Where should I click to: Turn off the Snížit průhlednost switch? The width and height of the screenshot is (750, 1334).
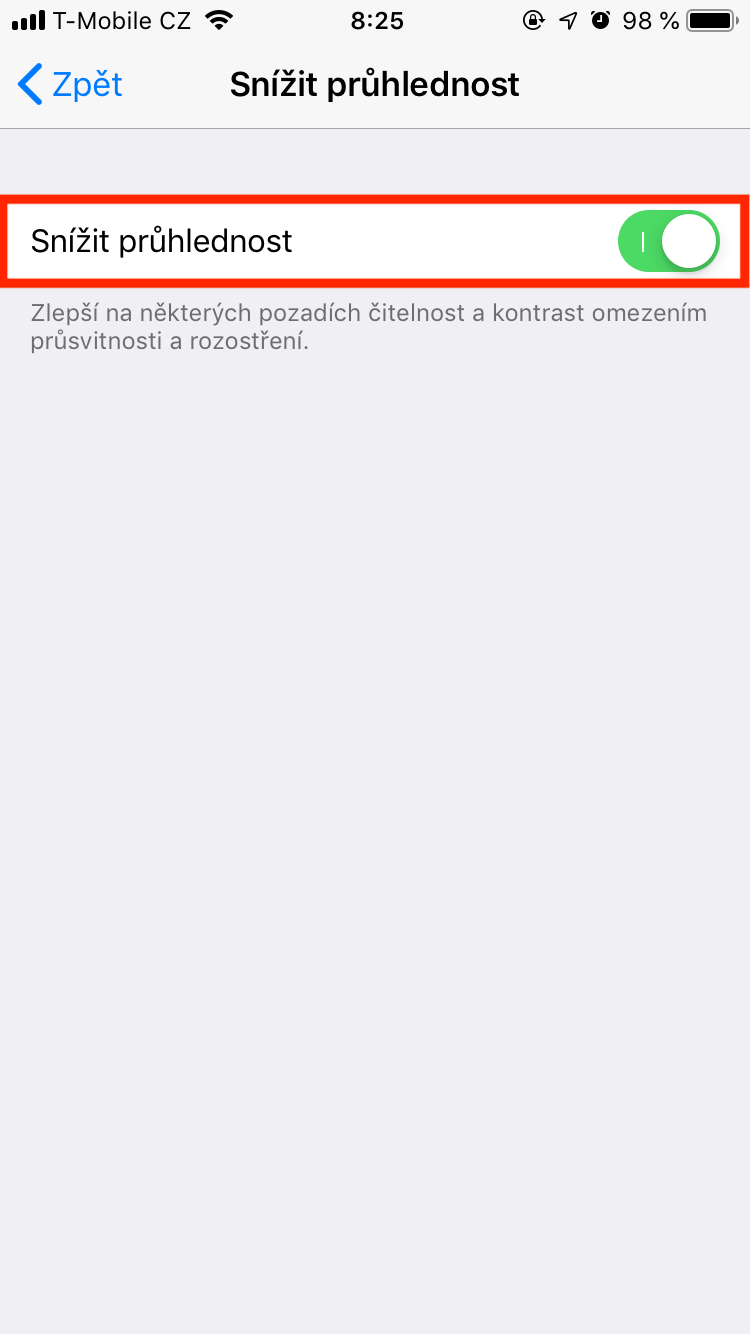click(668, 241)
